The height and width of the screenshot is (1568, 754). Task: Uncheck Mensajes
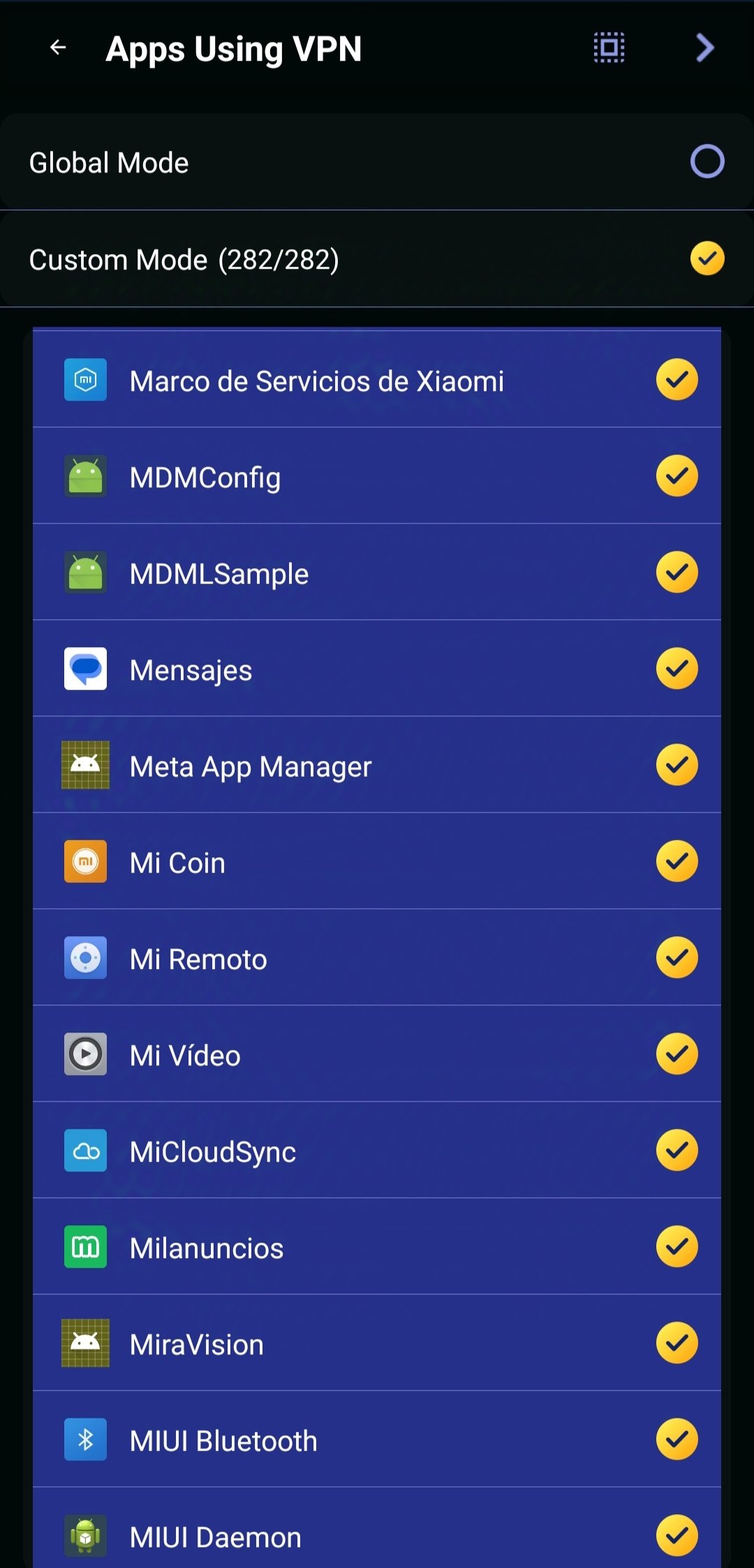(677, 668)
